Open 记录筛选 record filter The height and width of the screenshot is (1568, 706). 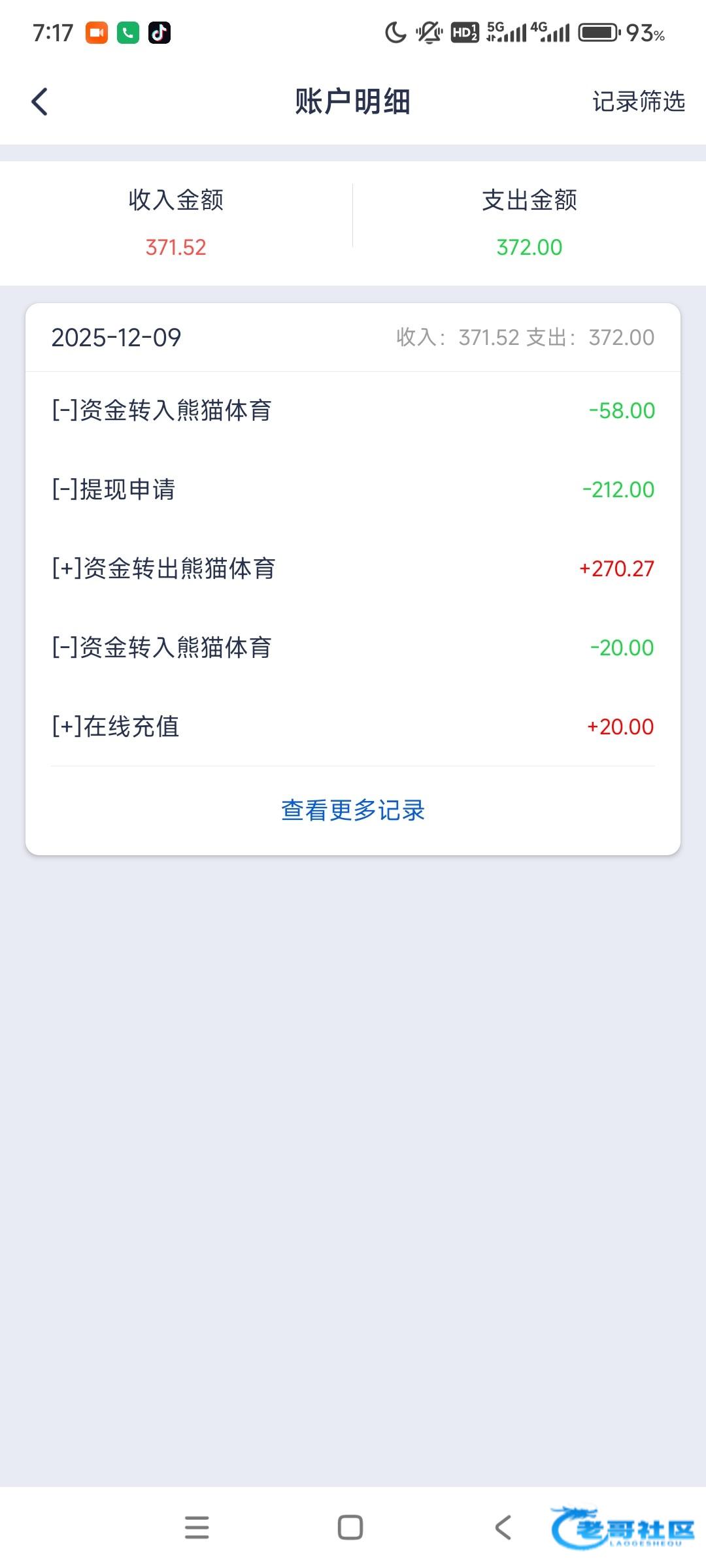tap(638, 102)
